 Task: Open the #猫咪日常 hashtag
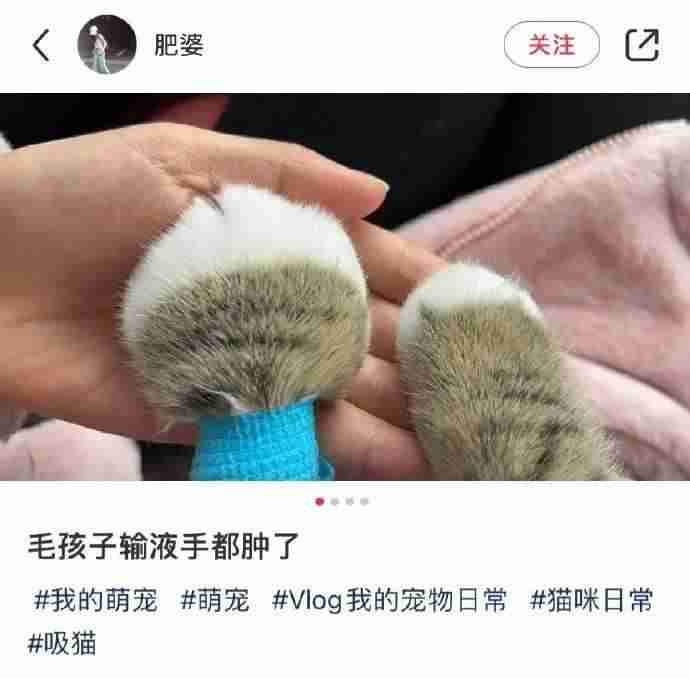pos(591,600)
